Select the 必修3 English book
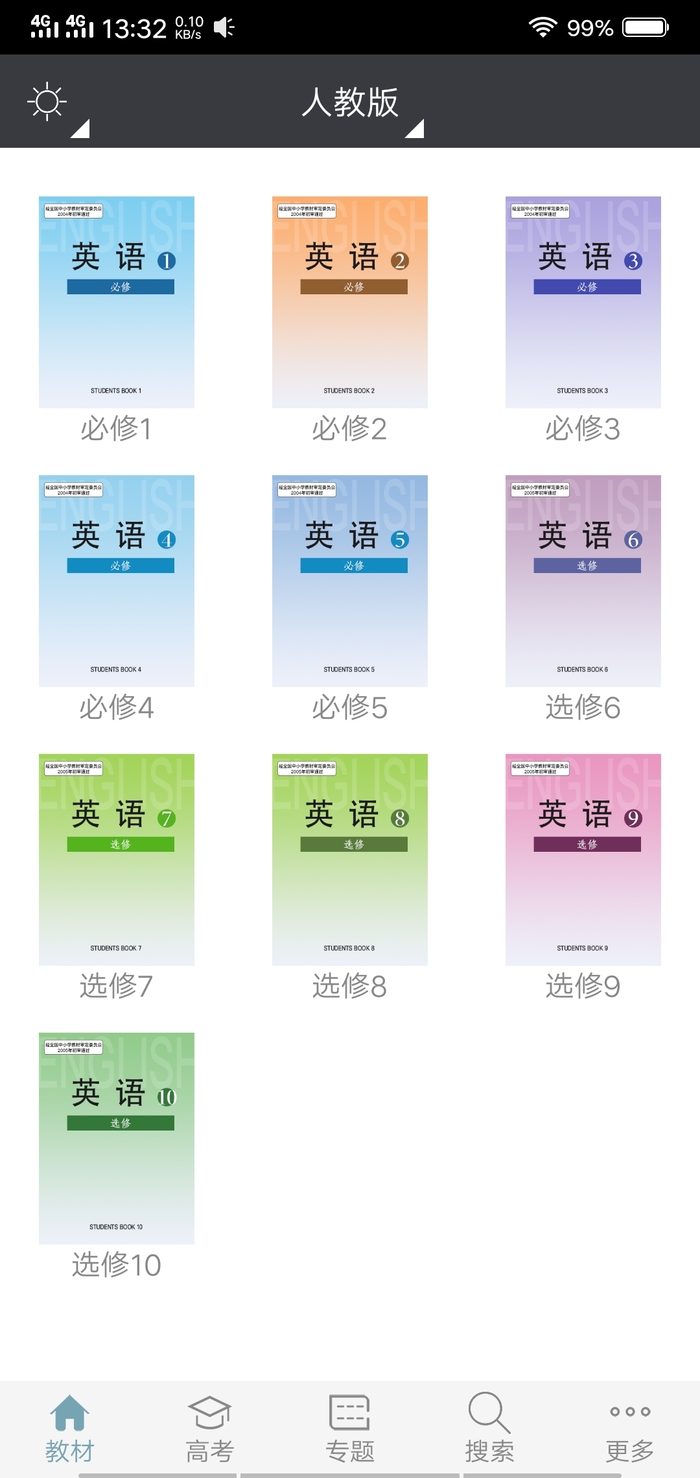 pyautogui.click(x=583, y=302)
